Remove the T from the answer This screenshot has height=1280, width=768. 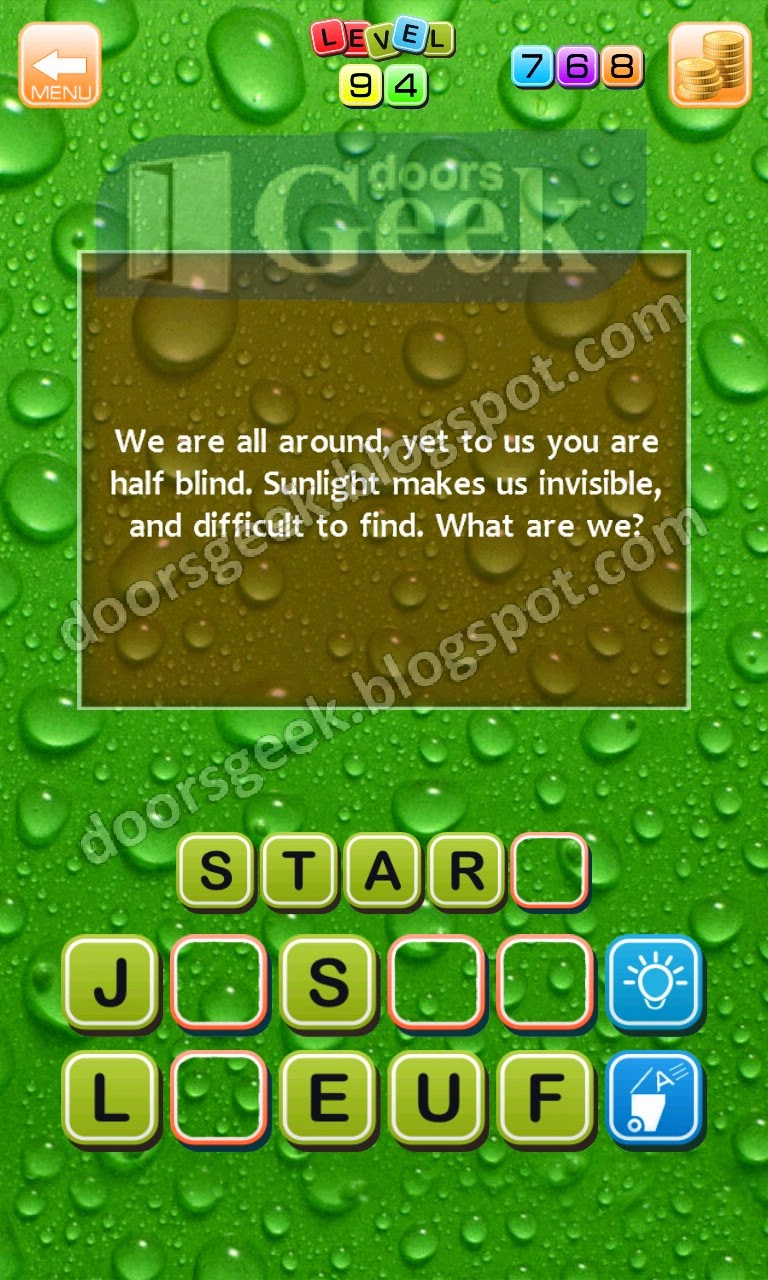[x=299, y=871]
